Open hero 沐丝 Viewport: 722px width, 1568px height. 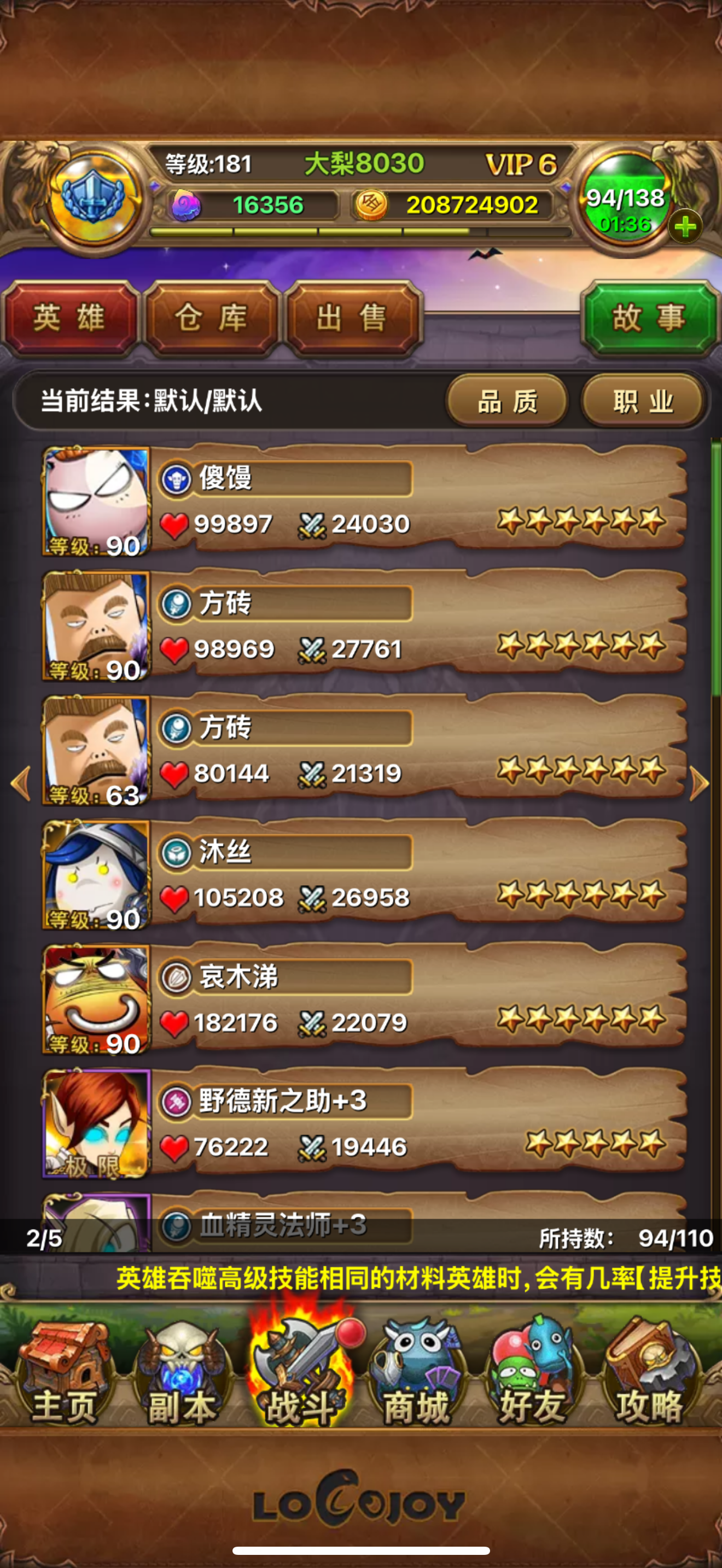365,875
